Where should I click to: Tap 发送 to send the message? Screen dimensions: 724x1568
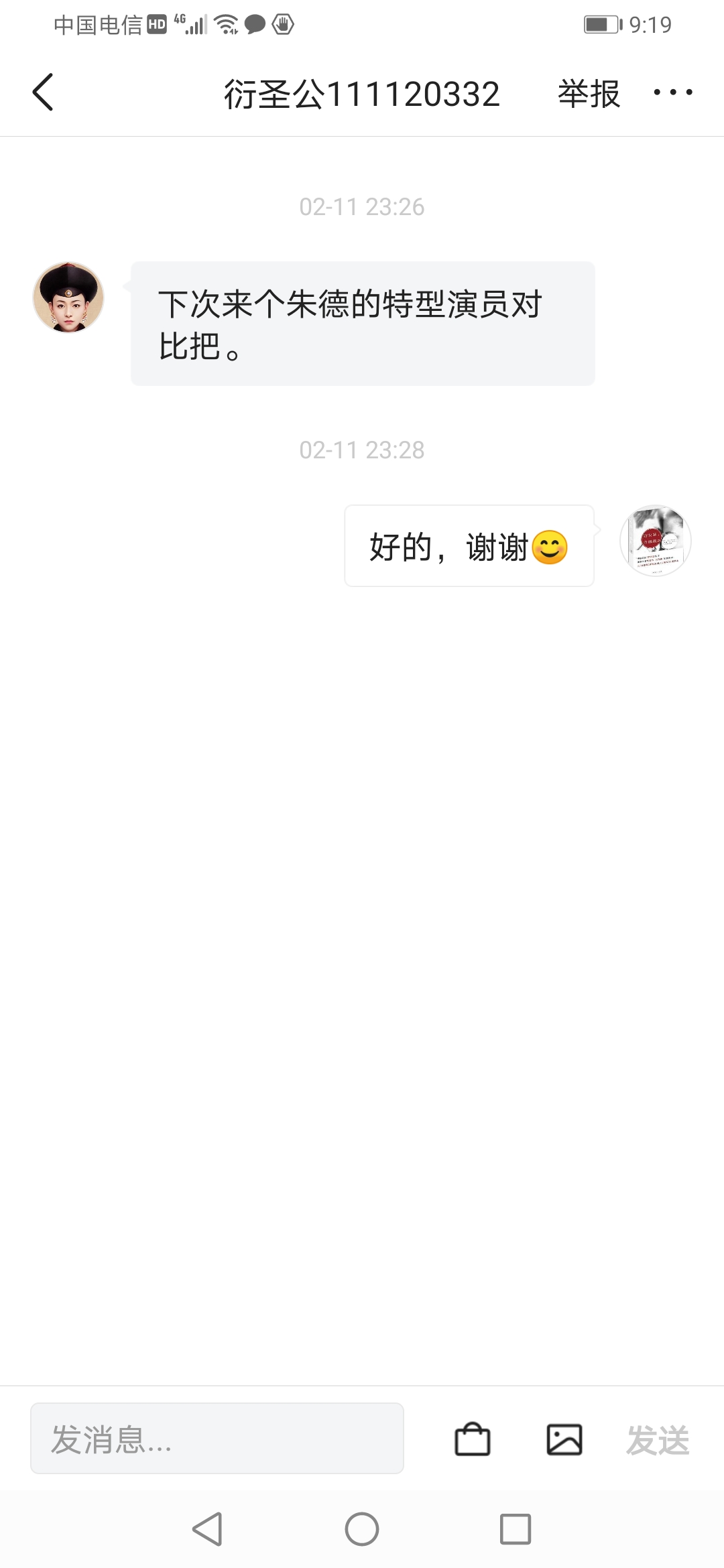click(658, 1440)
